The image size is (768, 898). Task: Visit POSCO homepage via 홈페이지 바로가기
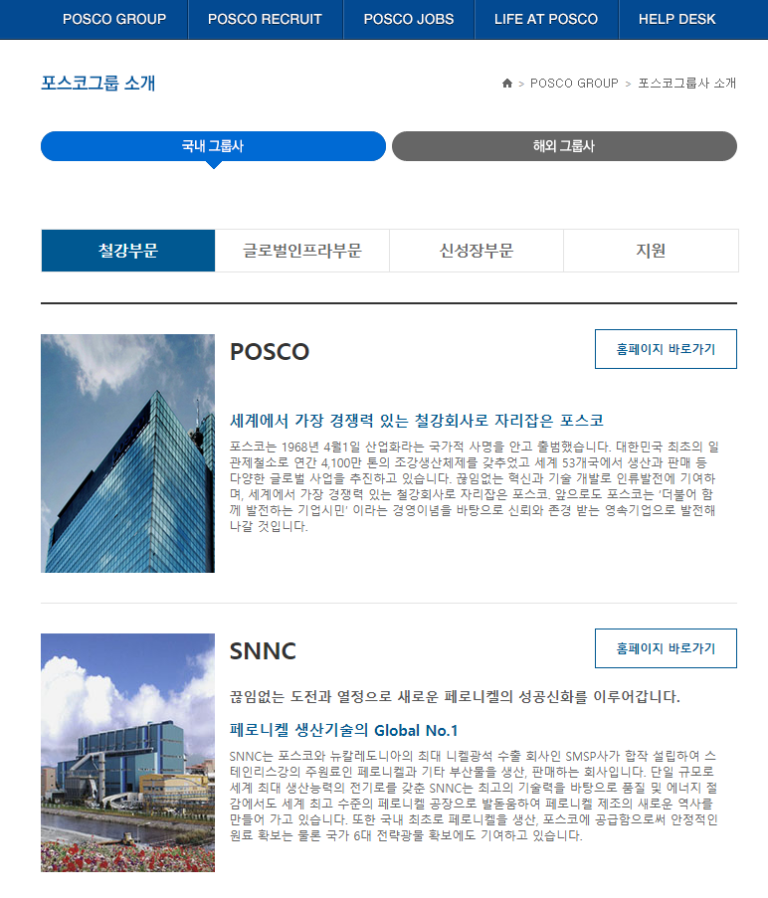click(x=665, y=349)
